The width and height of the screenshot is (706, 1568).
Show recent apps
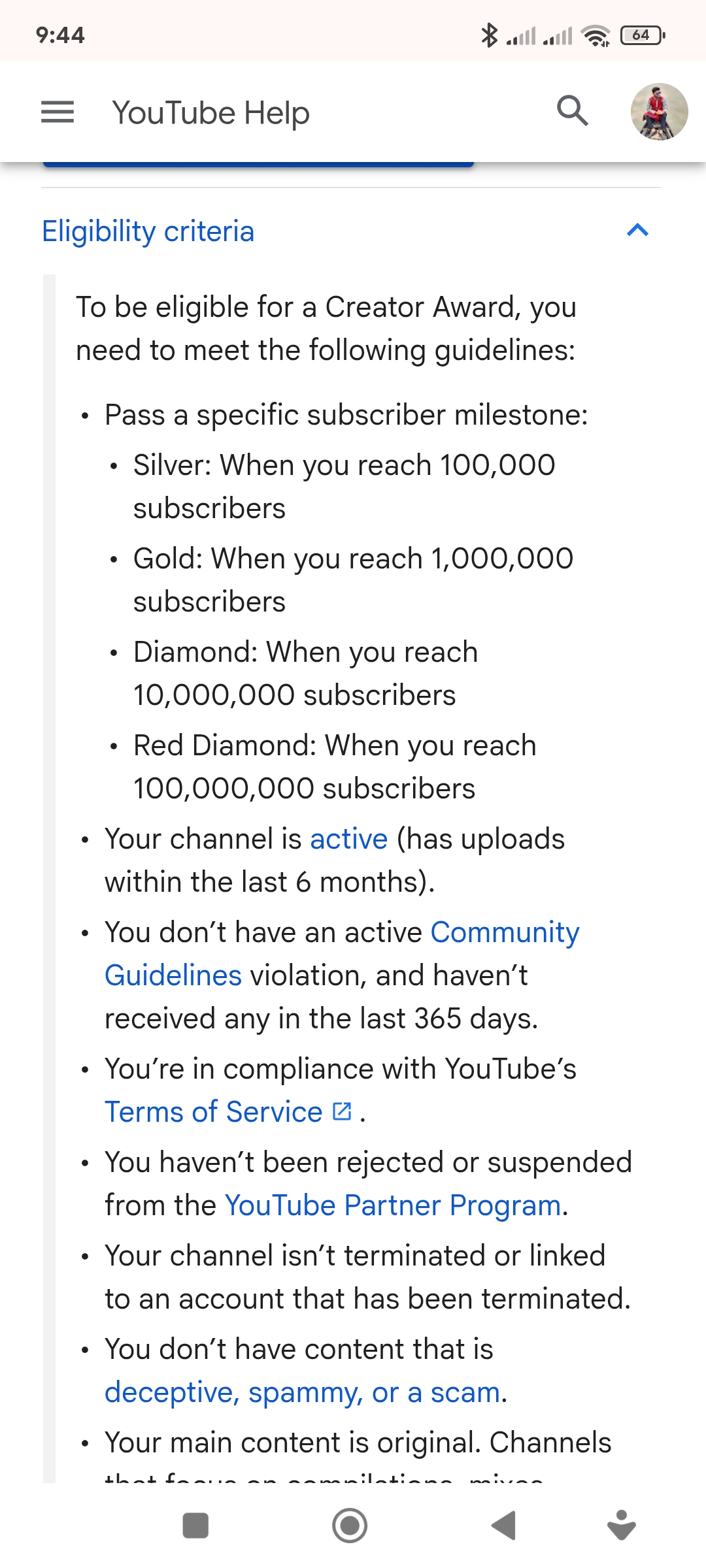click(x=195, y=1526)
